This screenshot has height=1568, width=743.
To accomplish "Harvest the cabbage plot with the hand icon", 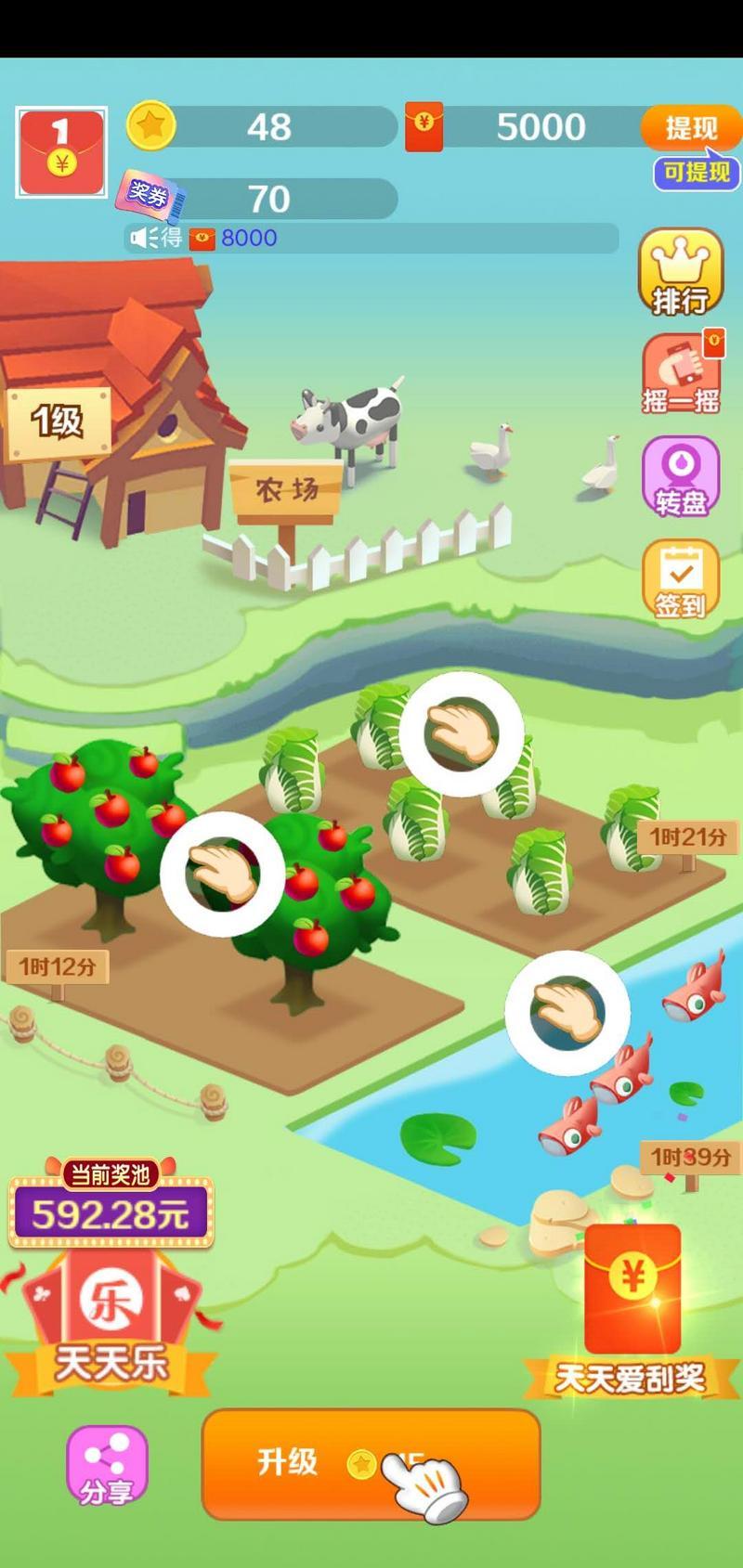I will (x=462, y=733).
